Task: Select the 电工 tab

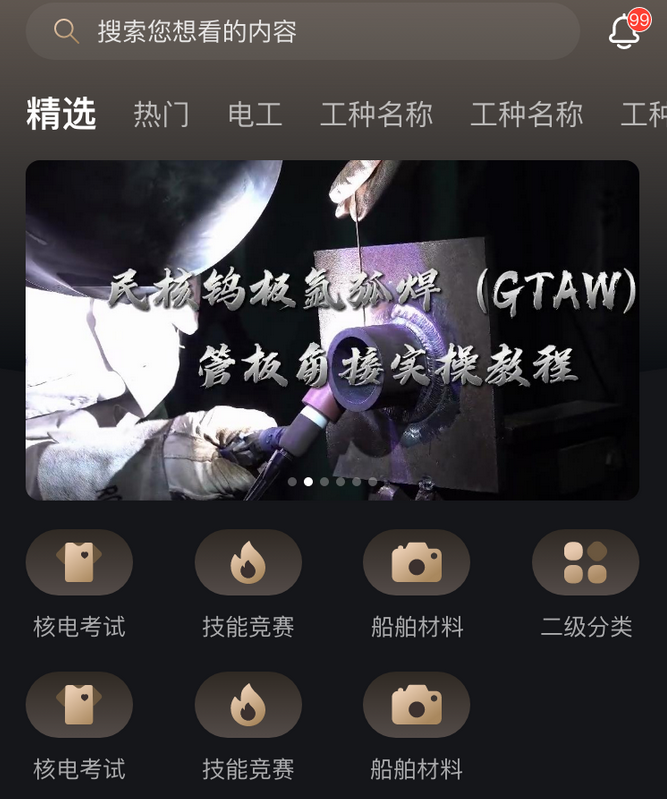Action: (x=255, y=114)
